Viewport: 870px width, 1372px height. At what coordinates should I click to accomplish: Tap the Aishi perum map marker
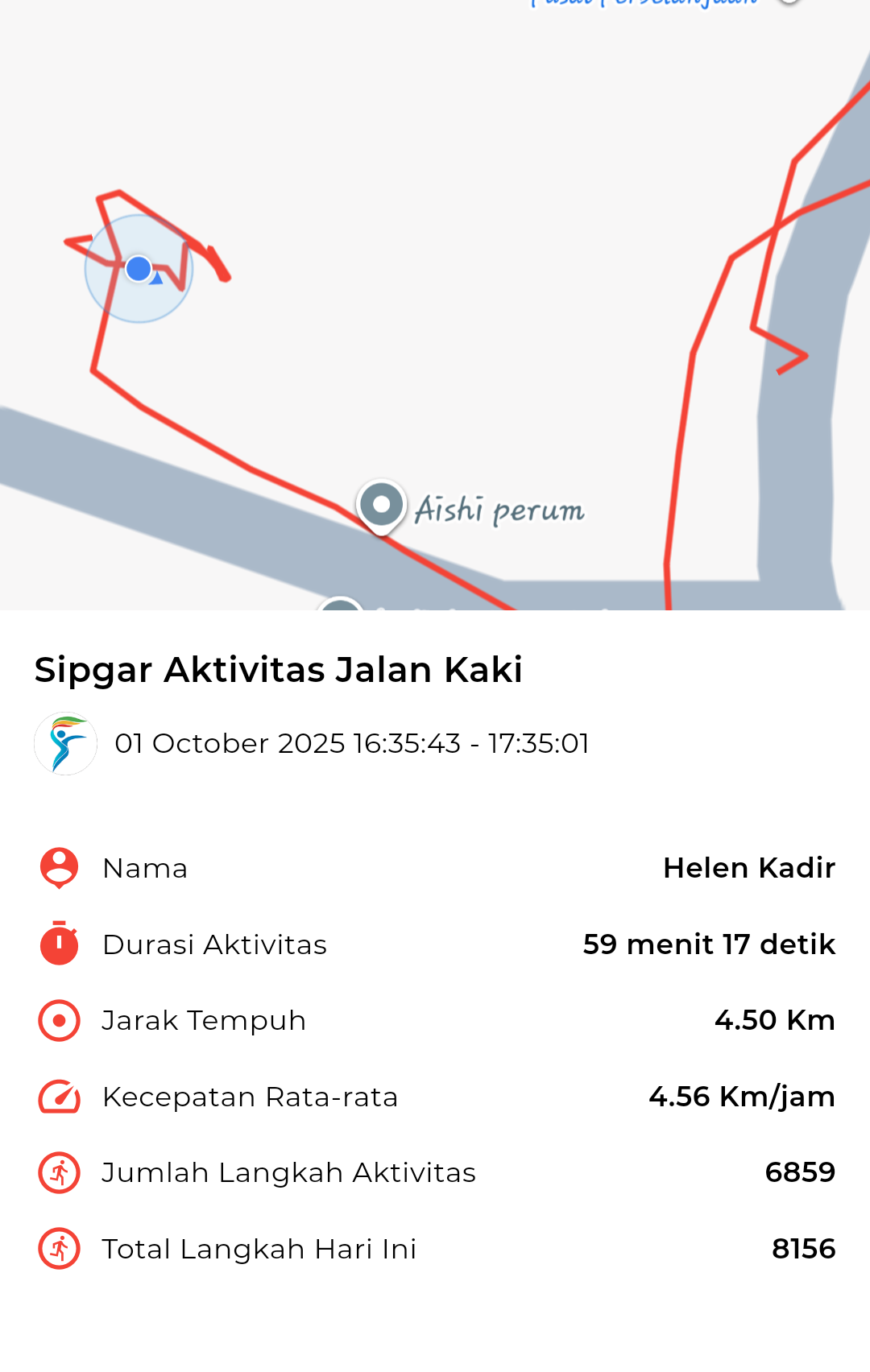click(x=381, y=506)
